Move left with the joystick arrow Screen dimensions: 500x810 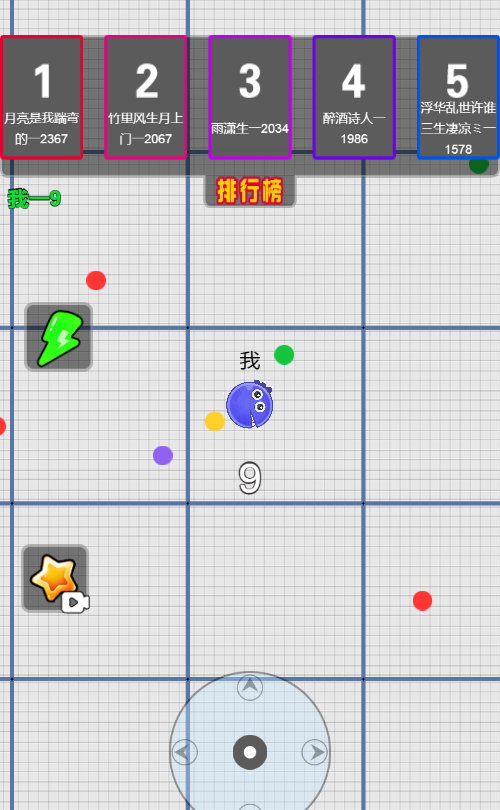(184, 752)
